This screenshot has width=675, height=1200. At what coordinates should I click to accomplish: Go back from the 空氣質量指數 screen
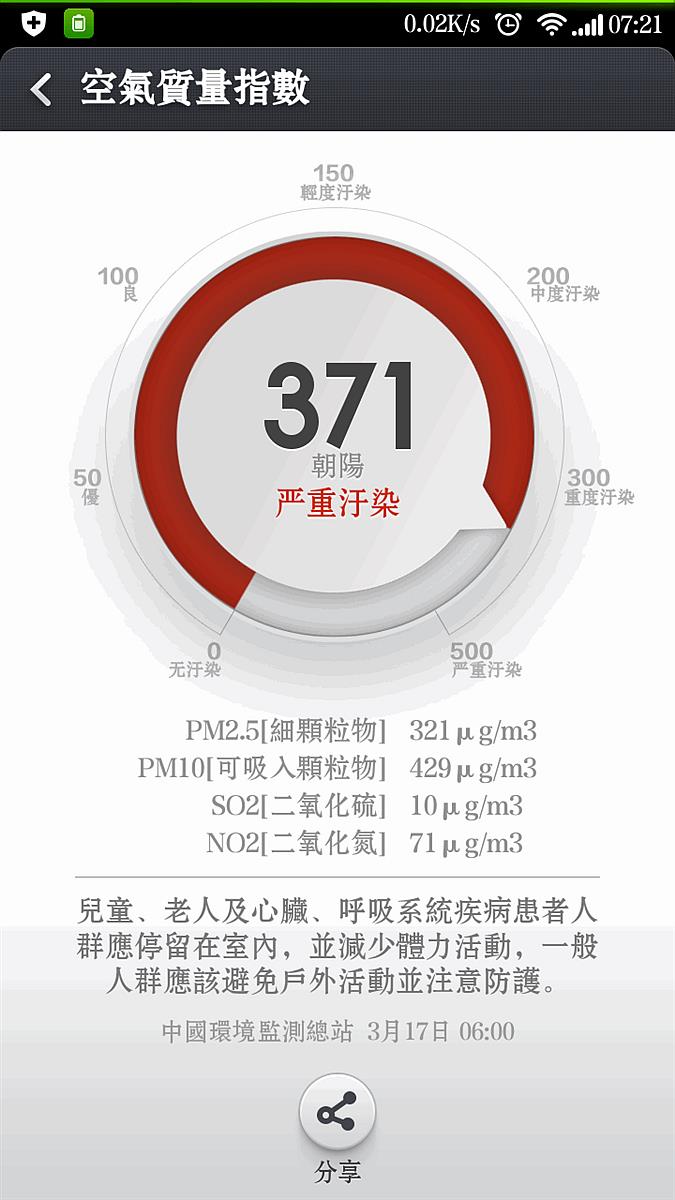click(40, 90)
